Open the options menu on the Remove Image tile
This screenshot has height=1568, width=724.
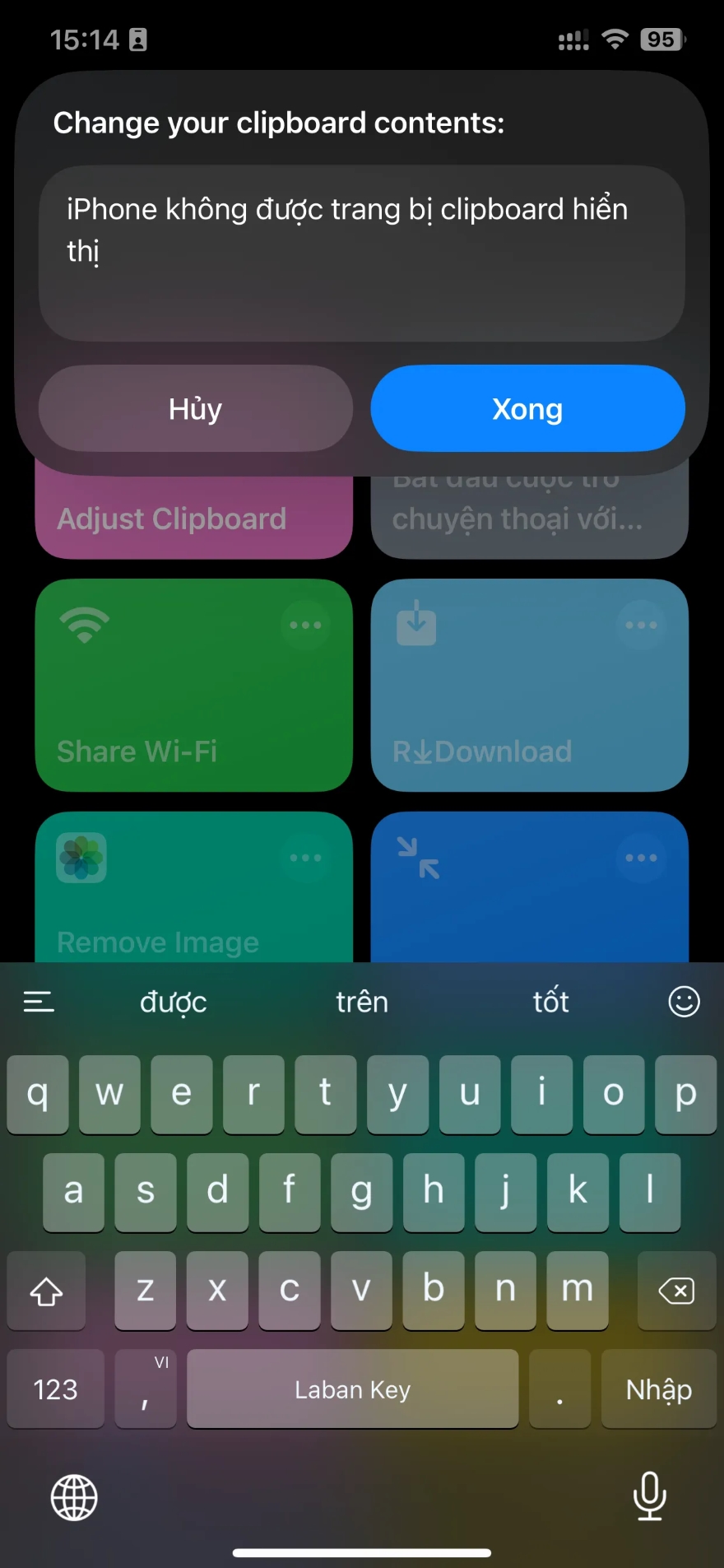(305, 858)
